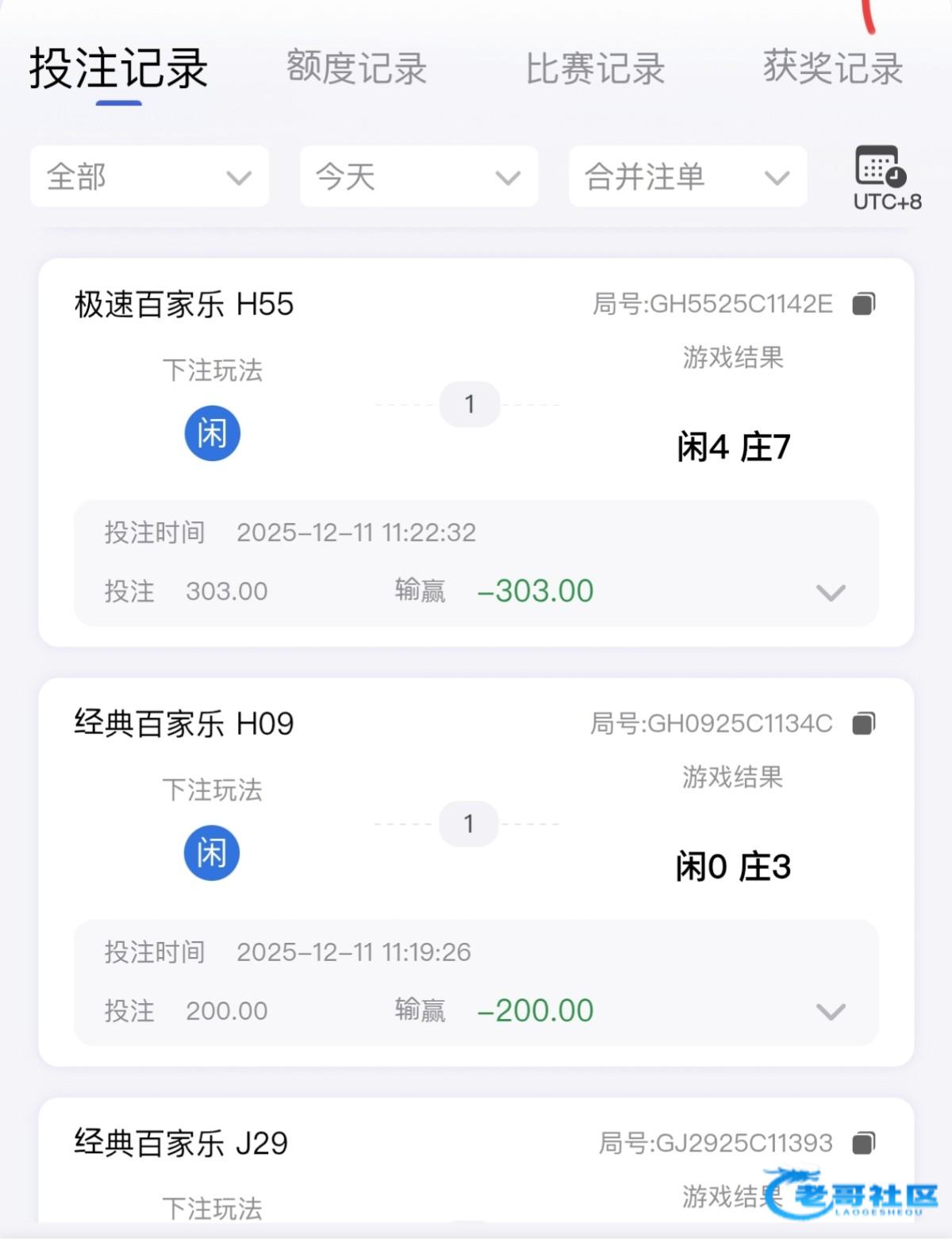
Task: Open the 合并注单 dropdown
Action: [687, 177]
